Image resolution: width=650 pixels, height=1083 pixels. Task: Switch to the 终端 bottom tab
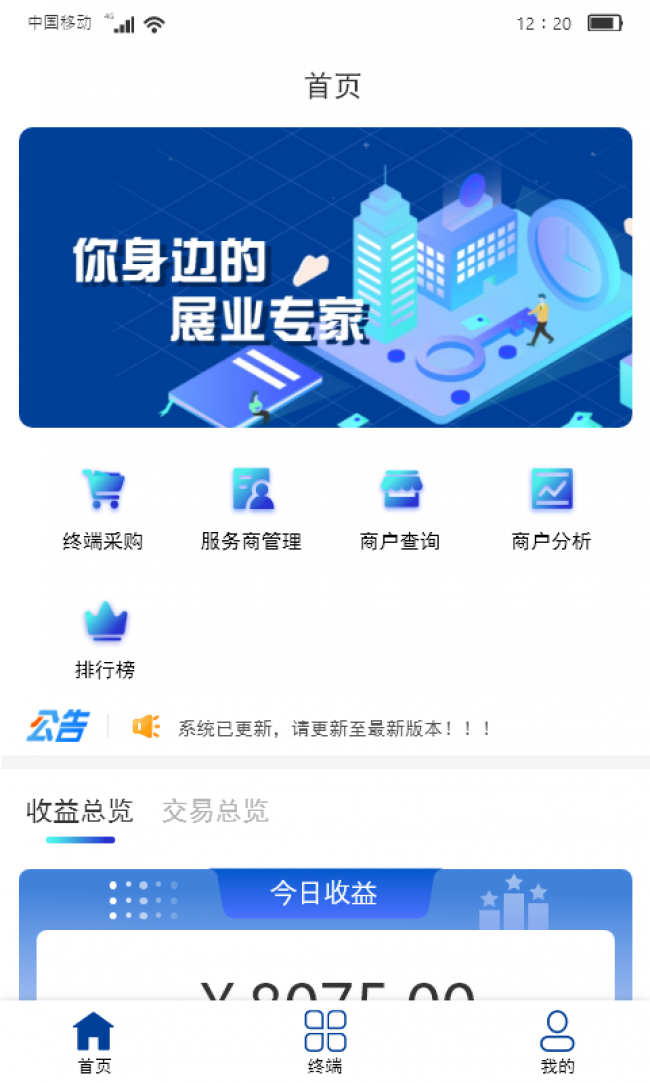[325, 1042]
